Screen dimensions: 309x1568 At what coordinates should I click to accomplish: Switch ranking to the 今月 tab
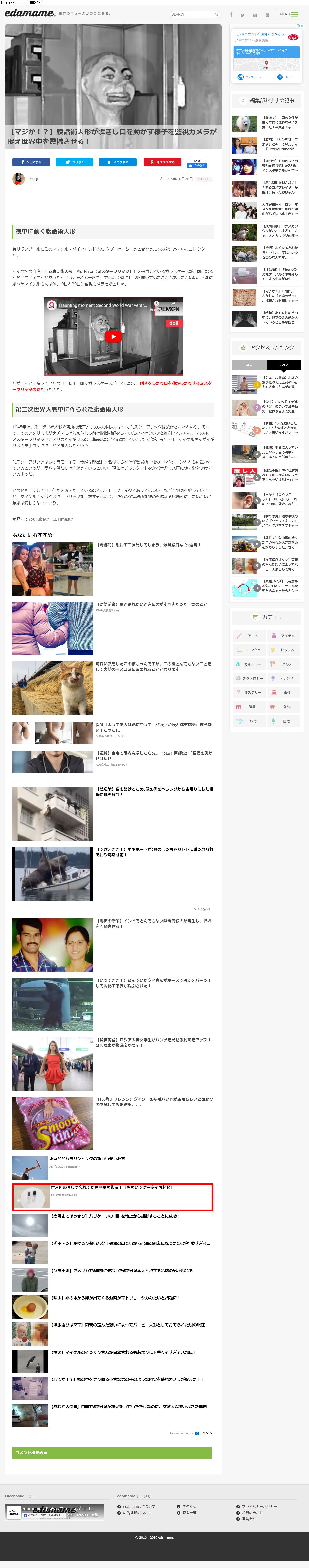click(249, 365)
